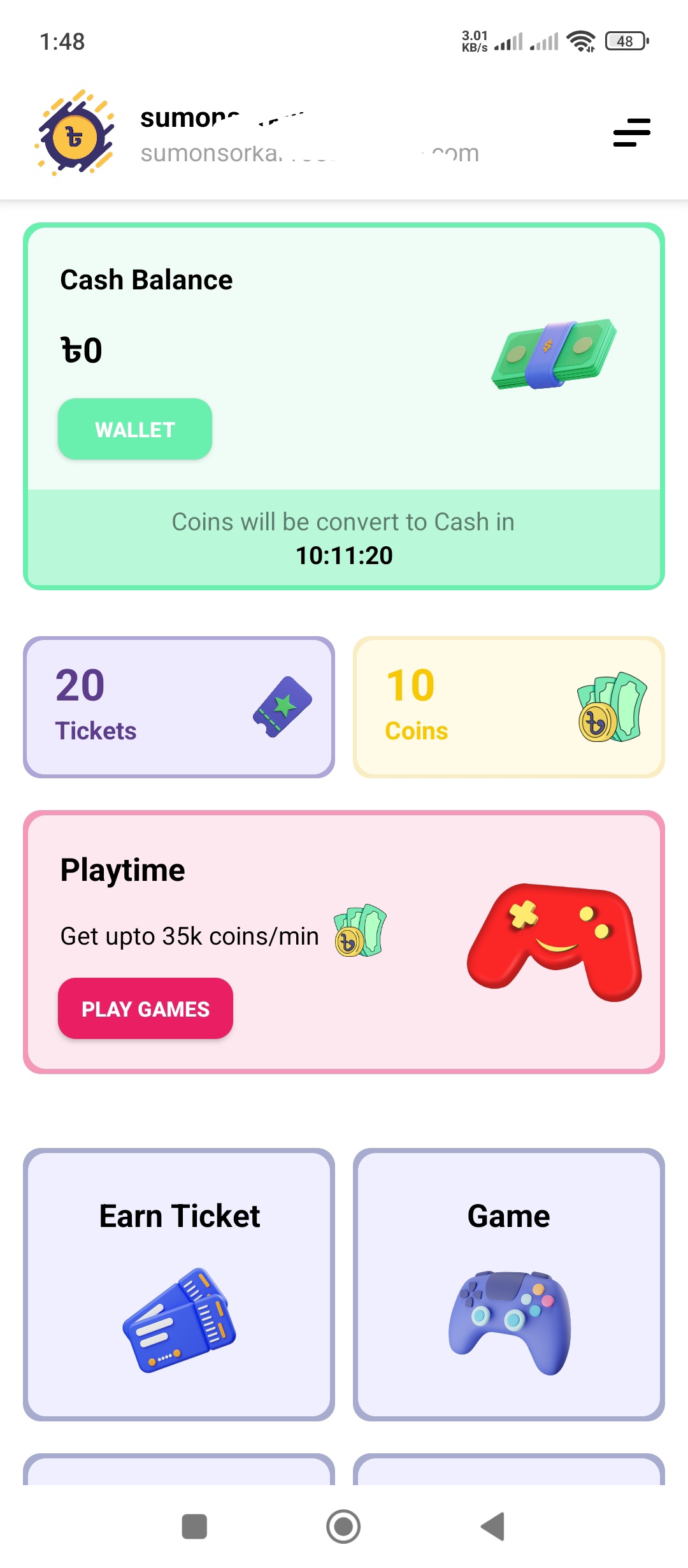This screenshot has width=688, height=1568.
Task: Open the Game tile
Action: coord(509,1284)
